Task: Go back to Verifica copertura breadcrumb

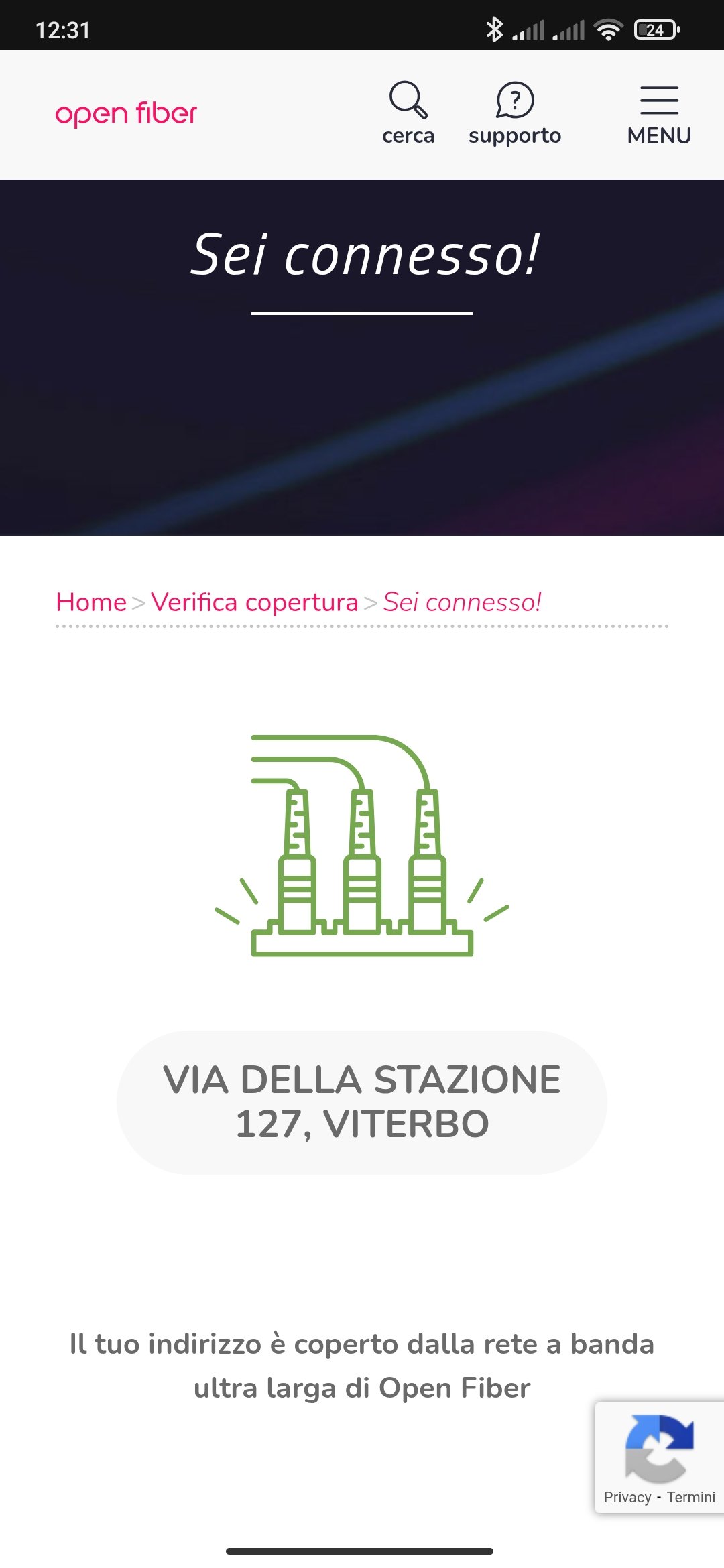Action: [x=254, y=602]
